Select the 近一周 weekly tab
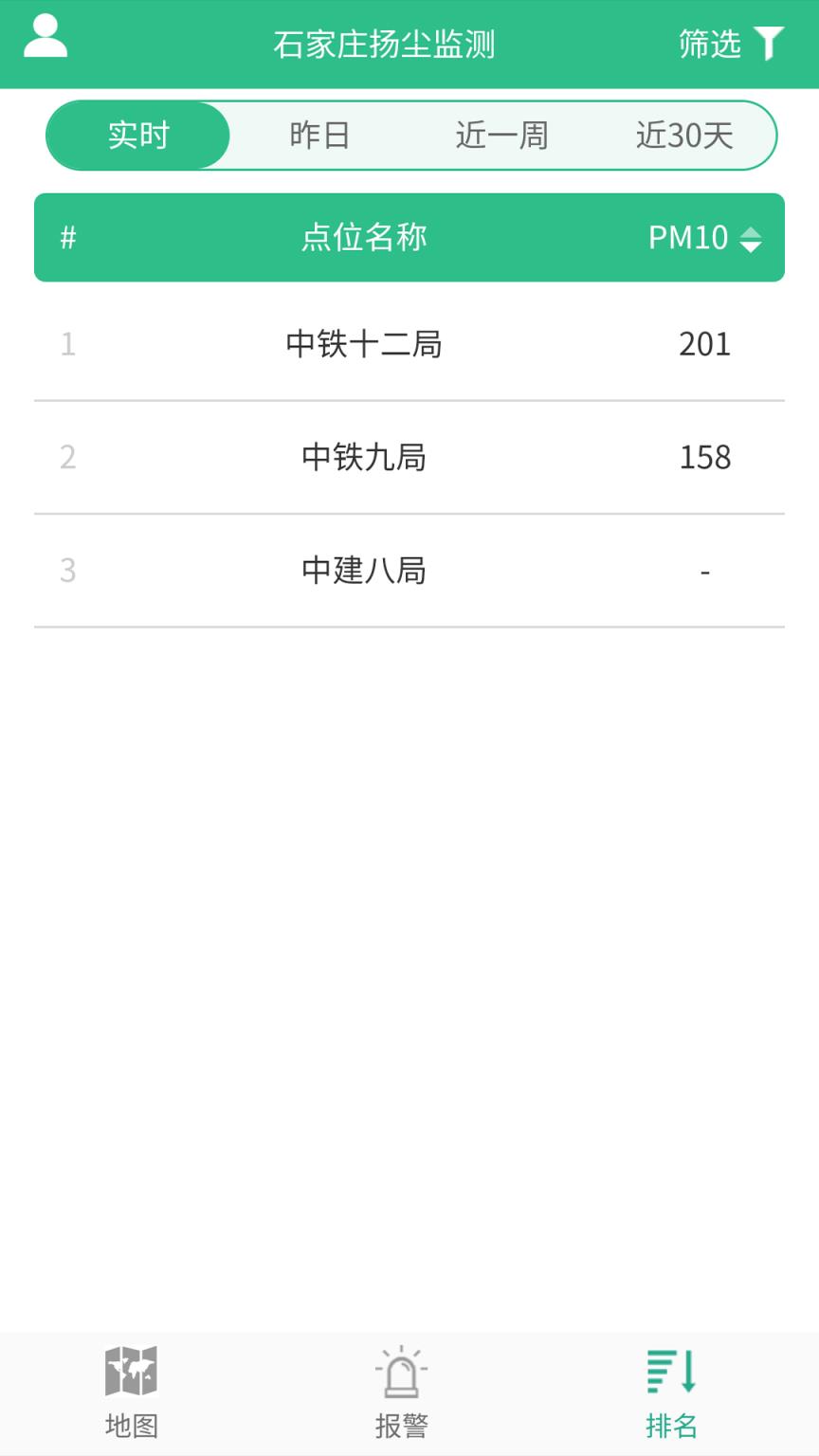Viewport: 819px width, 1456px height. point(500,135)
